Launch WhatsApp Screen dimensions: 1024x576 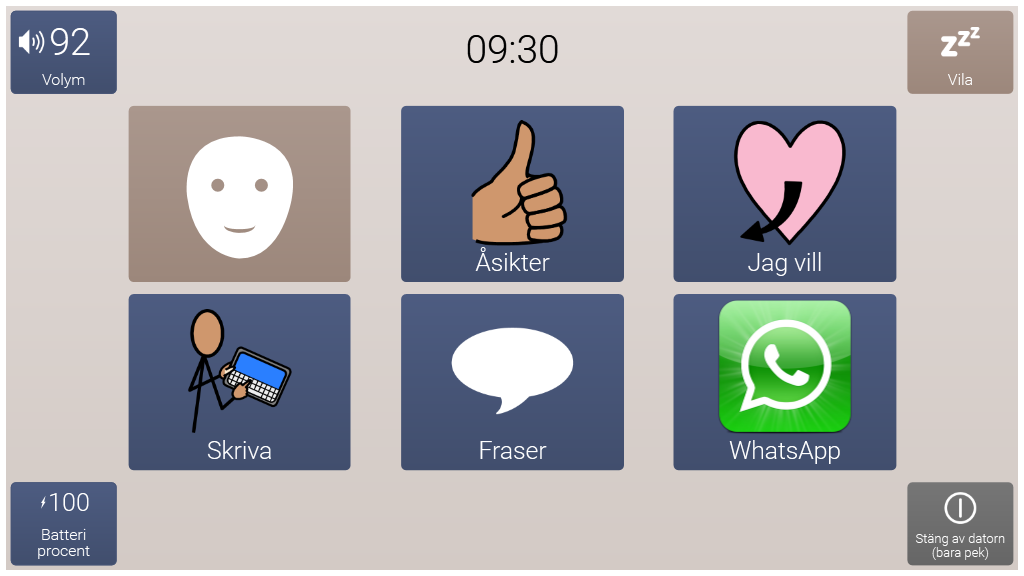click(784, 382)
